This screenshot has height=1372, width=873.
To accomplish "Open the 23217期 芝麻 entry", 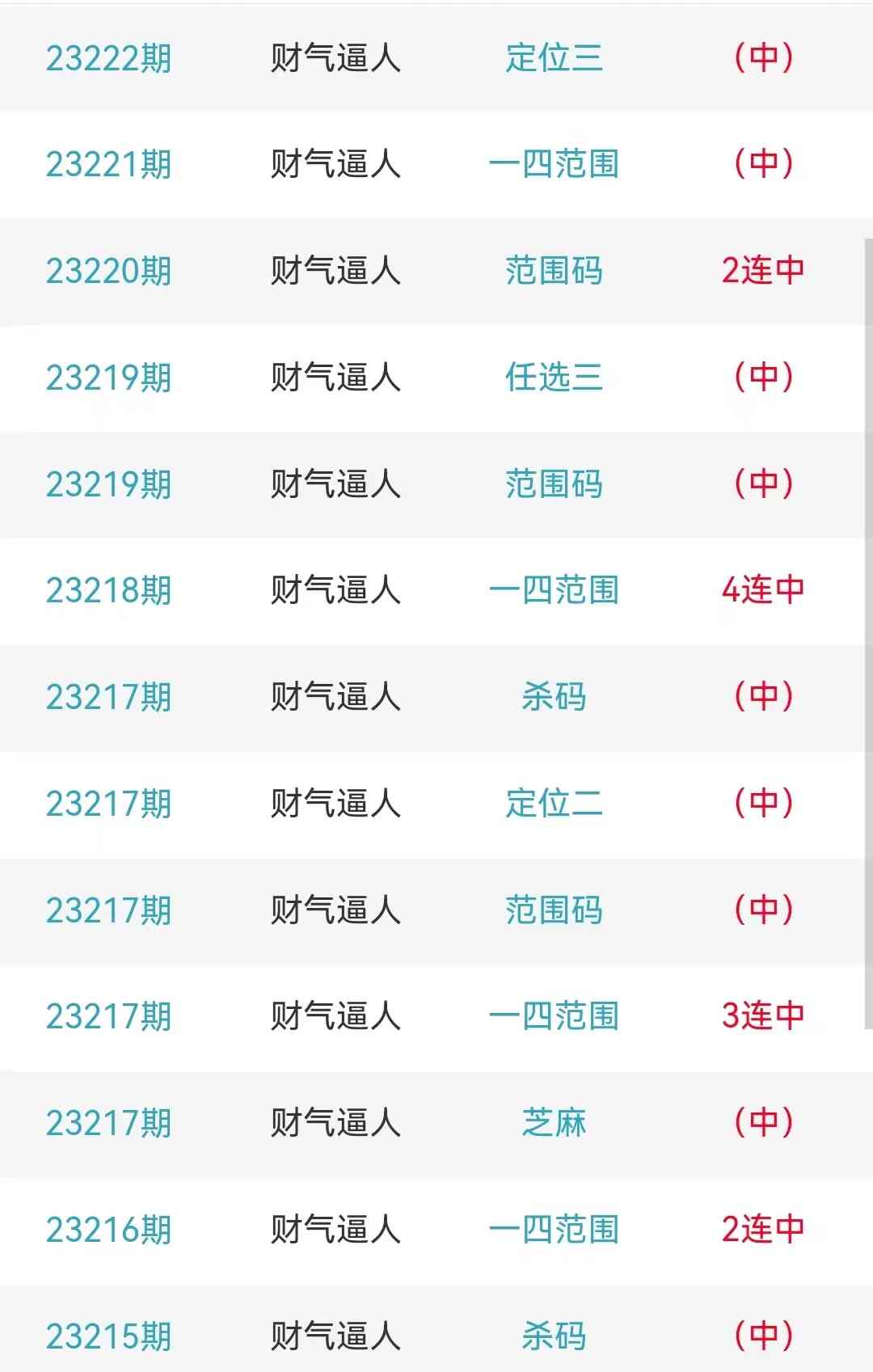I will (x=554, y=1123).
